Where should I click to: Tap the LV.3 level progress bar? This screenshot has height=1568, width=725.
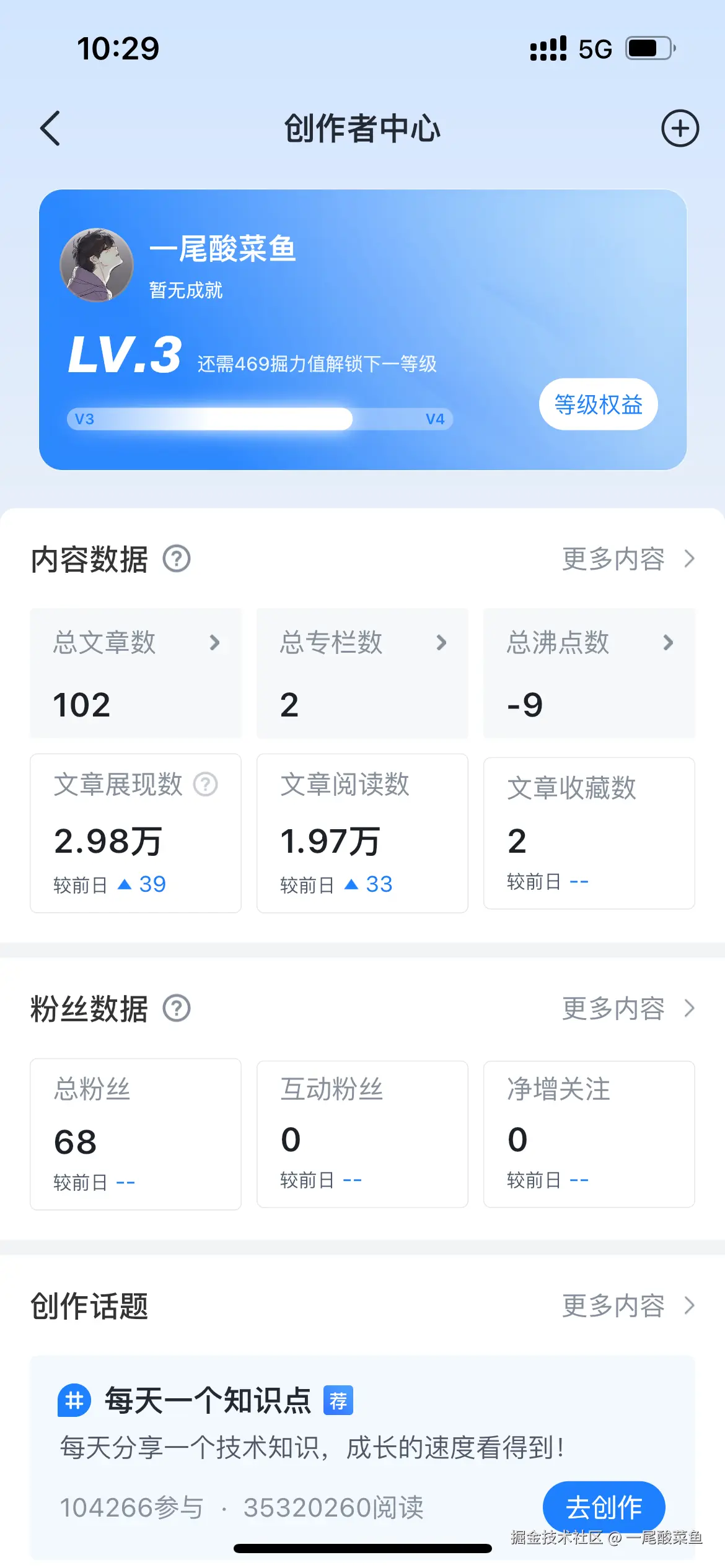click(260, 419)
